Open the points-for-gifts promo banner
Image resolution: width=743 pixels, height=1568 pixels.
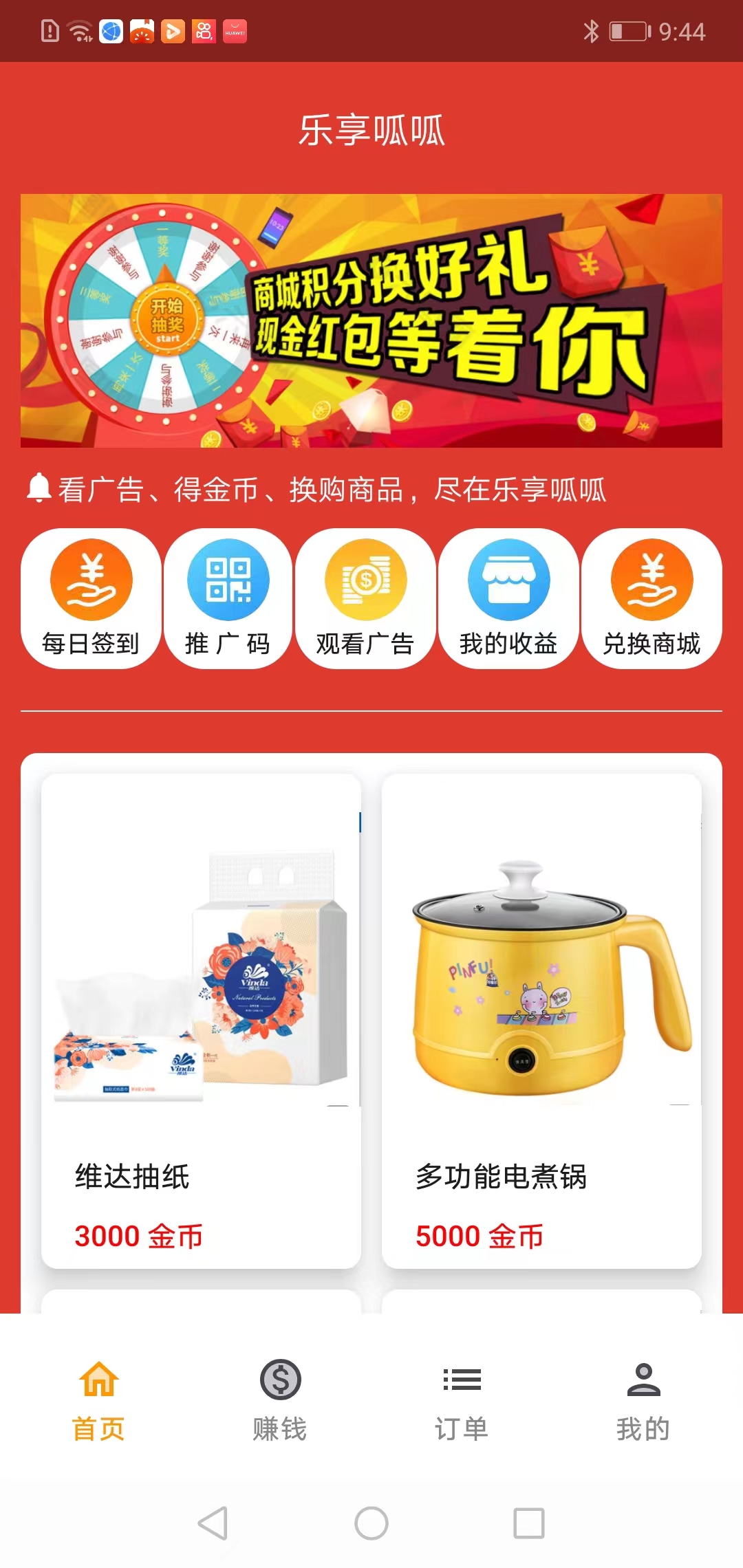tap(371, 320)
